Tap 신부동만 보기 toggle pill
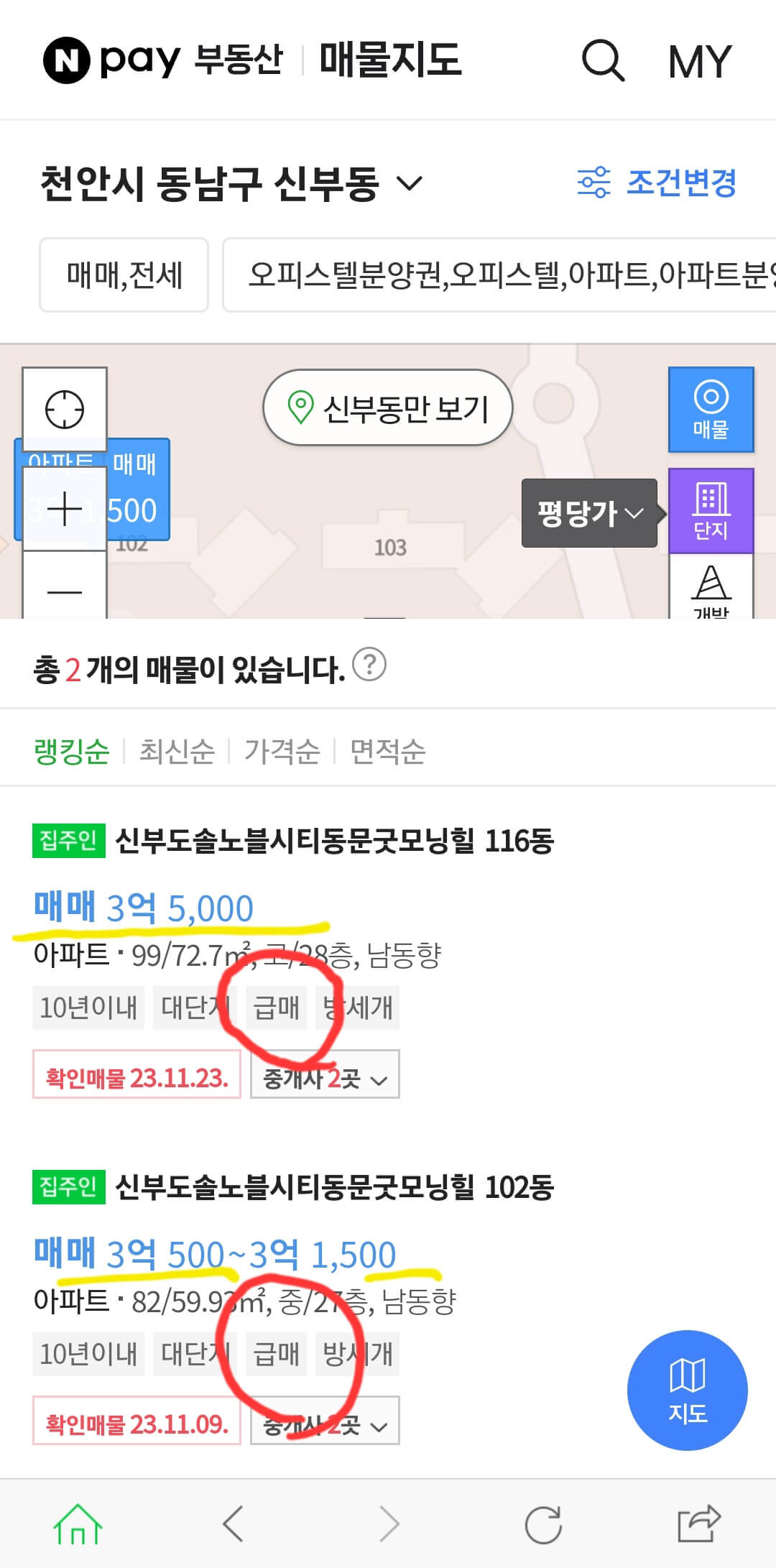The width and height of the screenshot is (776, 1568). click(388, 407)
